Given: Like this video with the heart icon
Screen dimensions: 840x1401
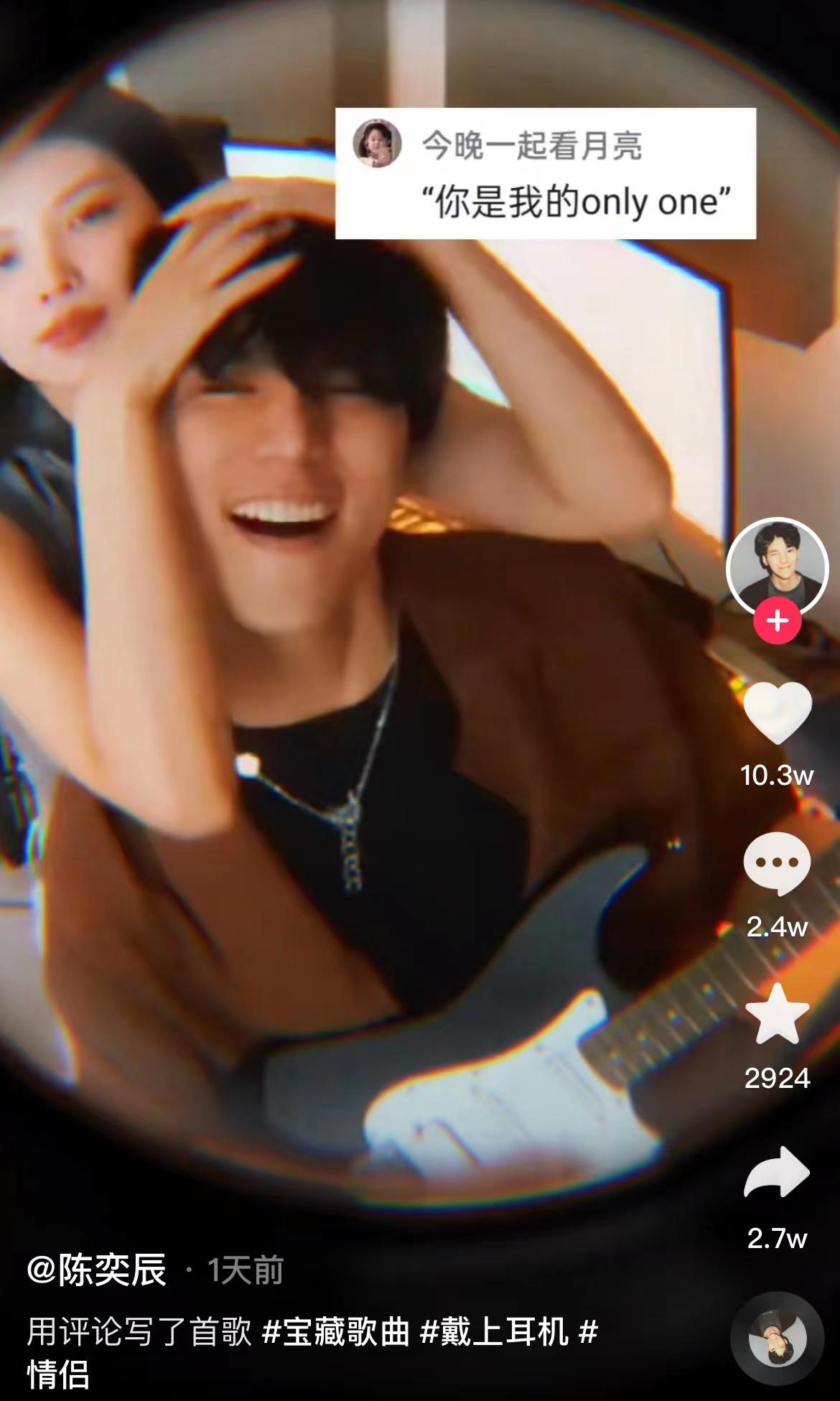Looking at the screenshot, I should tap(777, 712).
